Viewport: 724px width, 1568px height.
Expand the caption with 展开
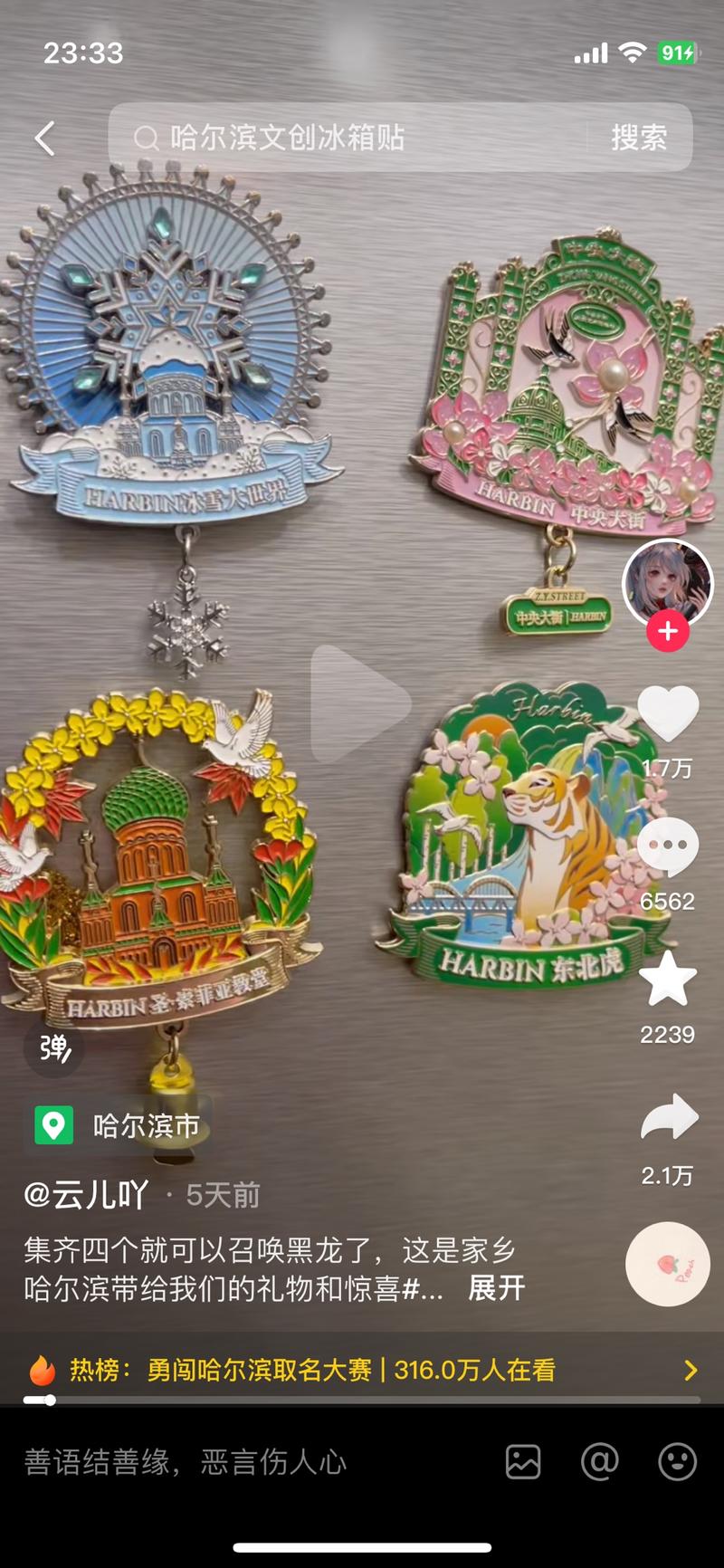(x=496, y=1287)
